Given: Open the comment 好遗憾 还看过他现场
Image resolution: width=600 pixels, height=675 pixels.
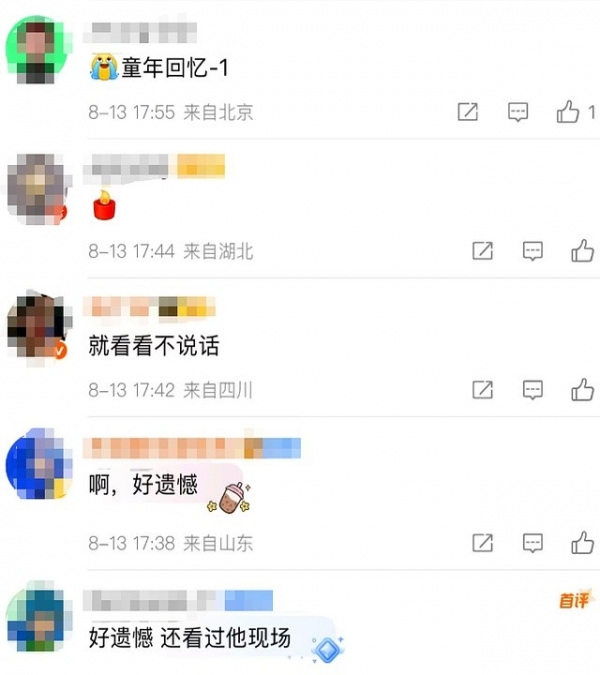Looking at the screenshot, I should point(190,637).
